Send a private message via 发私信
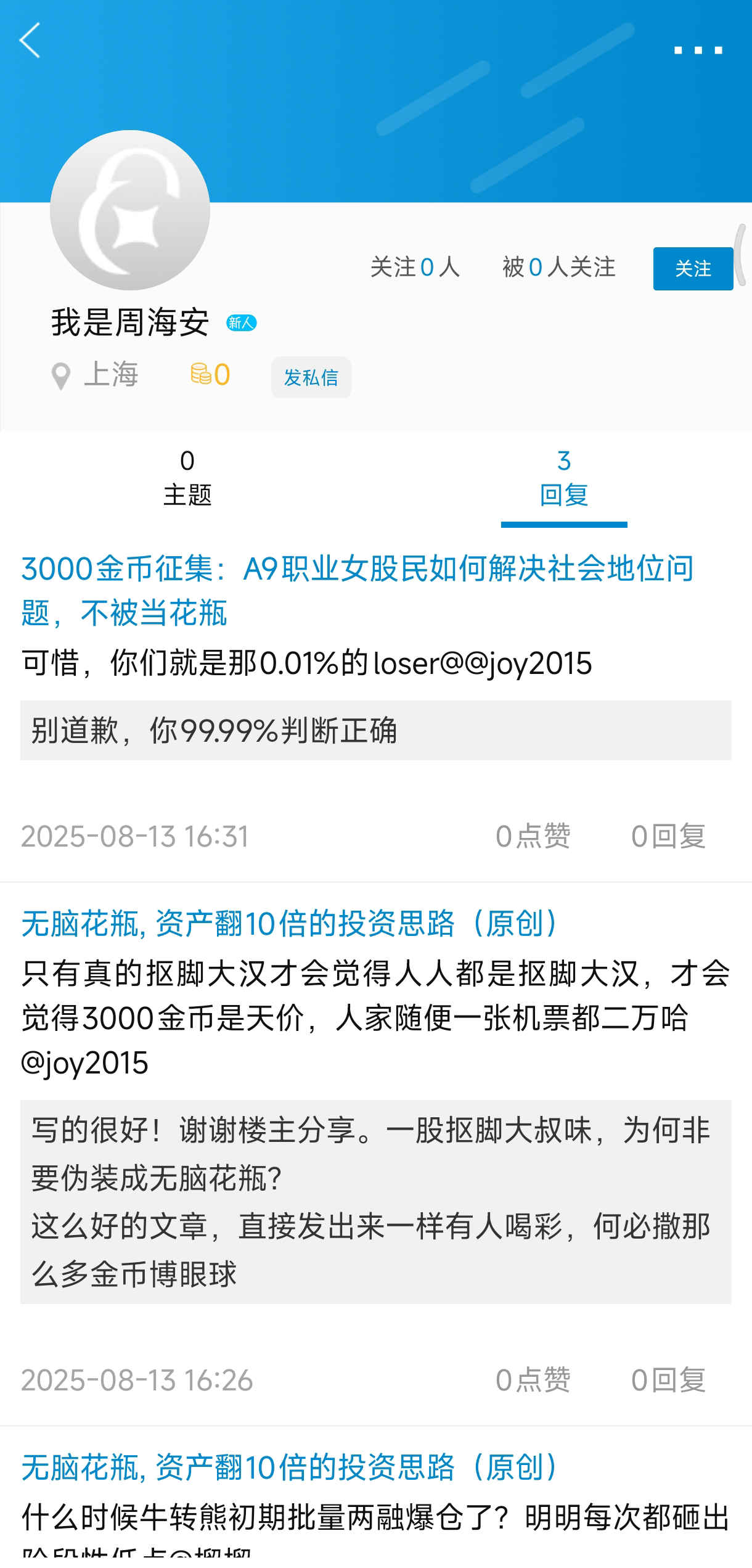The width and height of the screenshot is (752, 1568). pyautogui.click(x=311, y=377)
